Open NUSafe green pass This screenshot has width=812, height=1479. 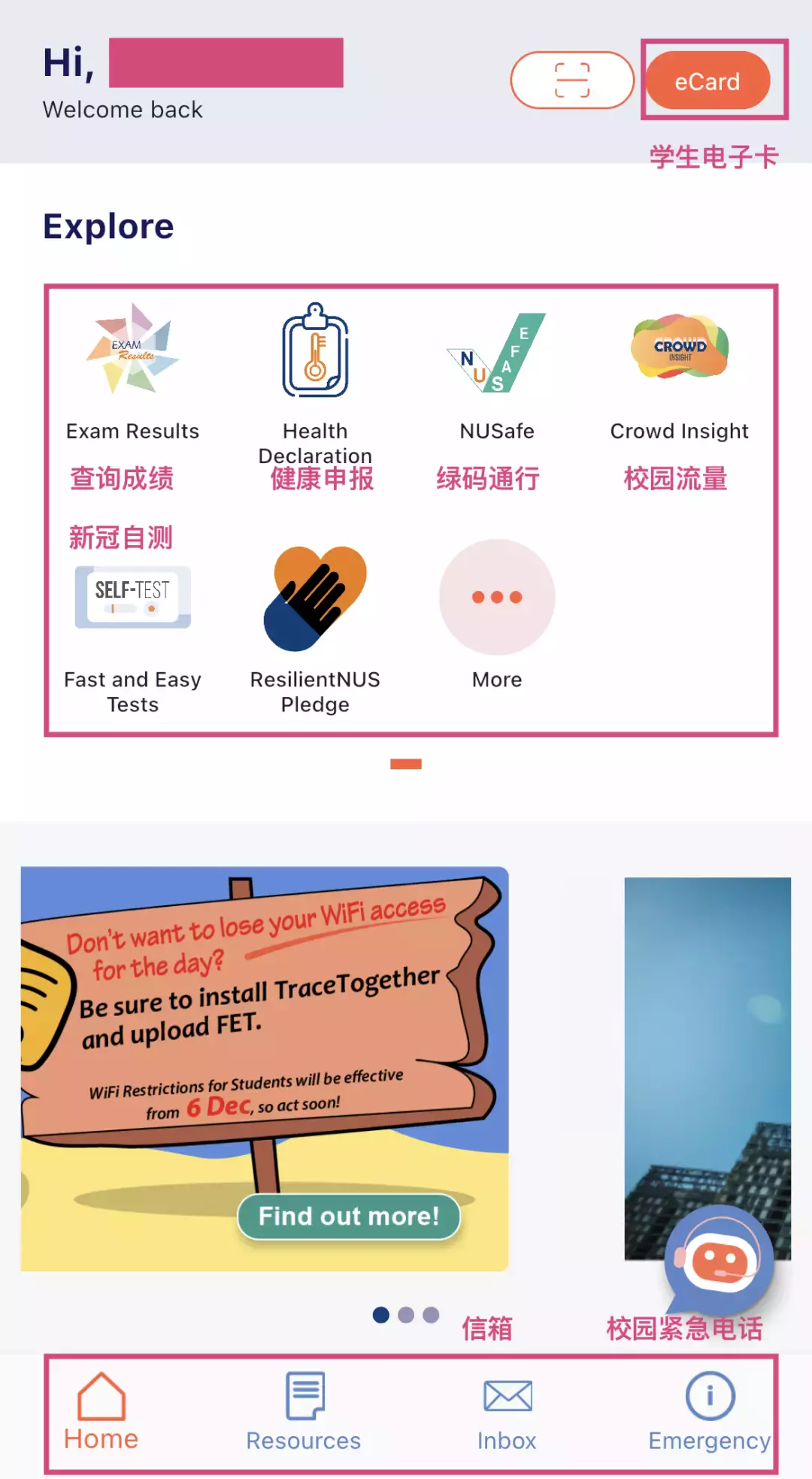click(496, 353)
